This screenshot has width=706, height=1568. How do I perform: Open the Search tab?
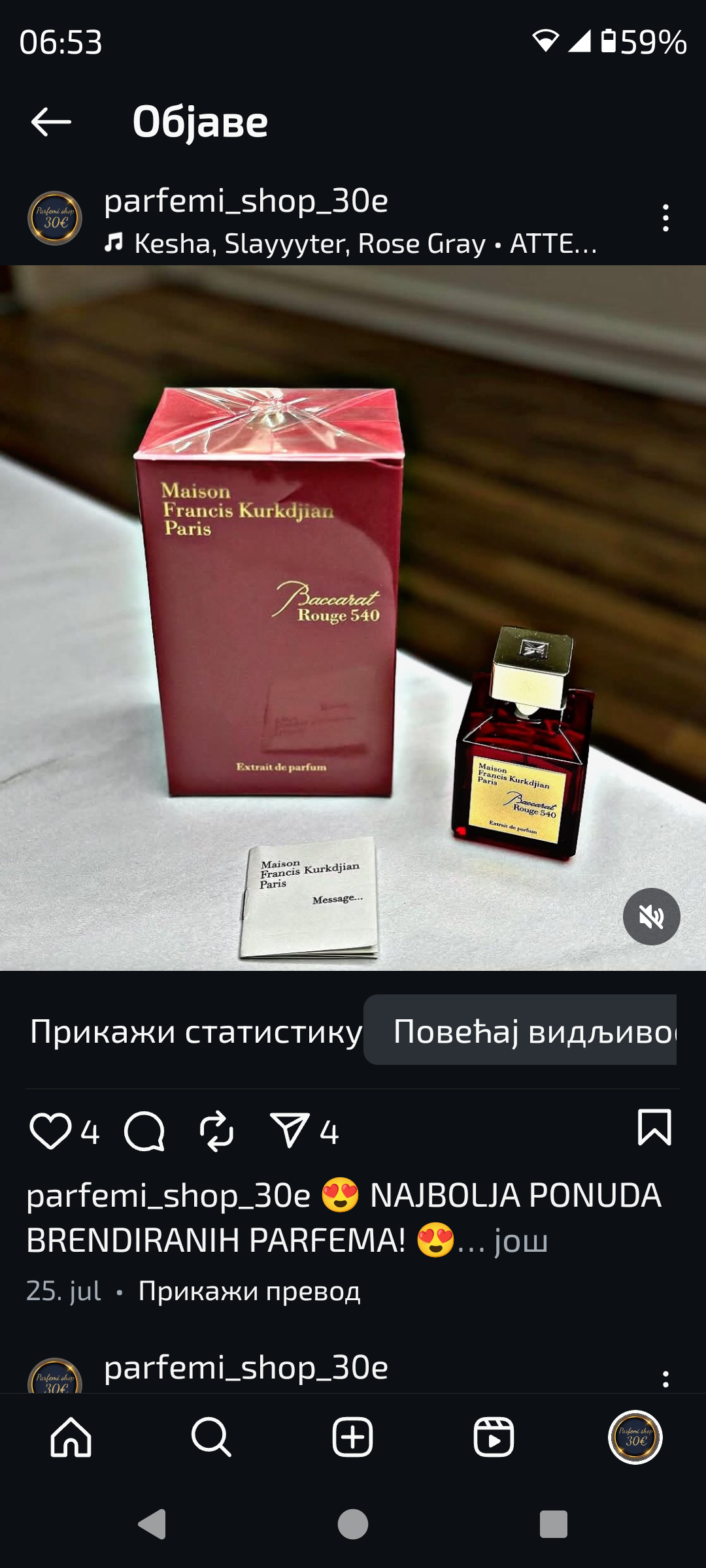pyautogui.click(x=211, y=1437)
